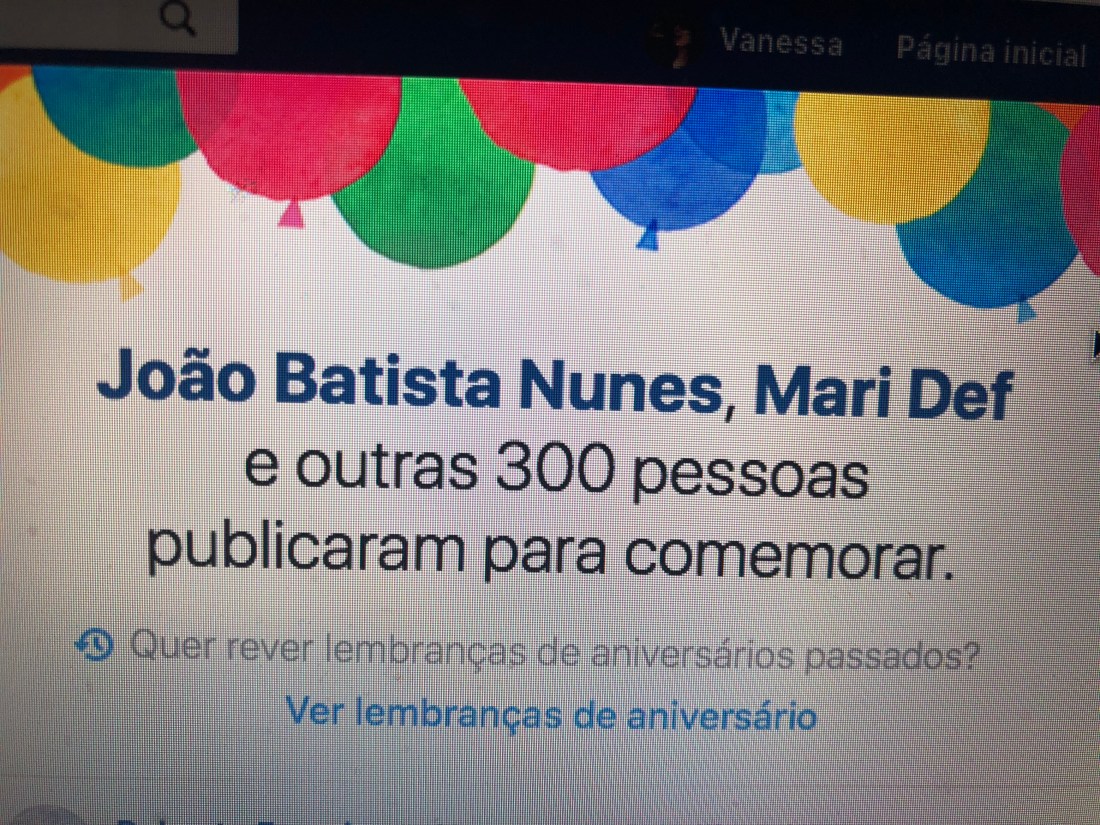The image size is (1100, 825).
Task: Open Vanessa's profile
Action: [x=780, y=44]
